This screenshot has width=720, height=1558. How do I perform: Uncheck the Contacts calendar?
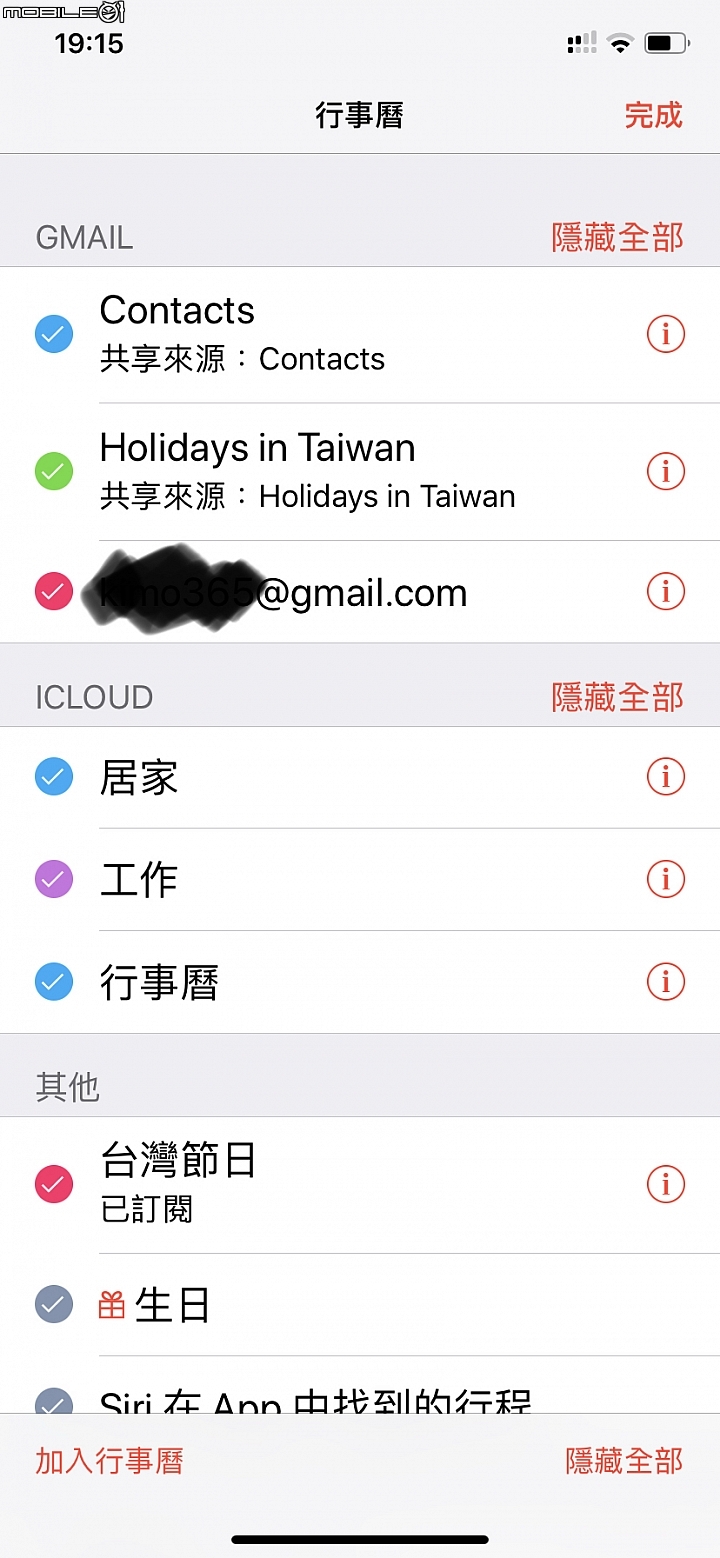tap(54, 333)
